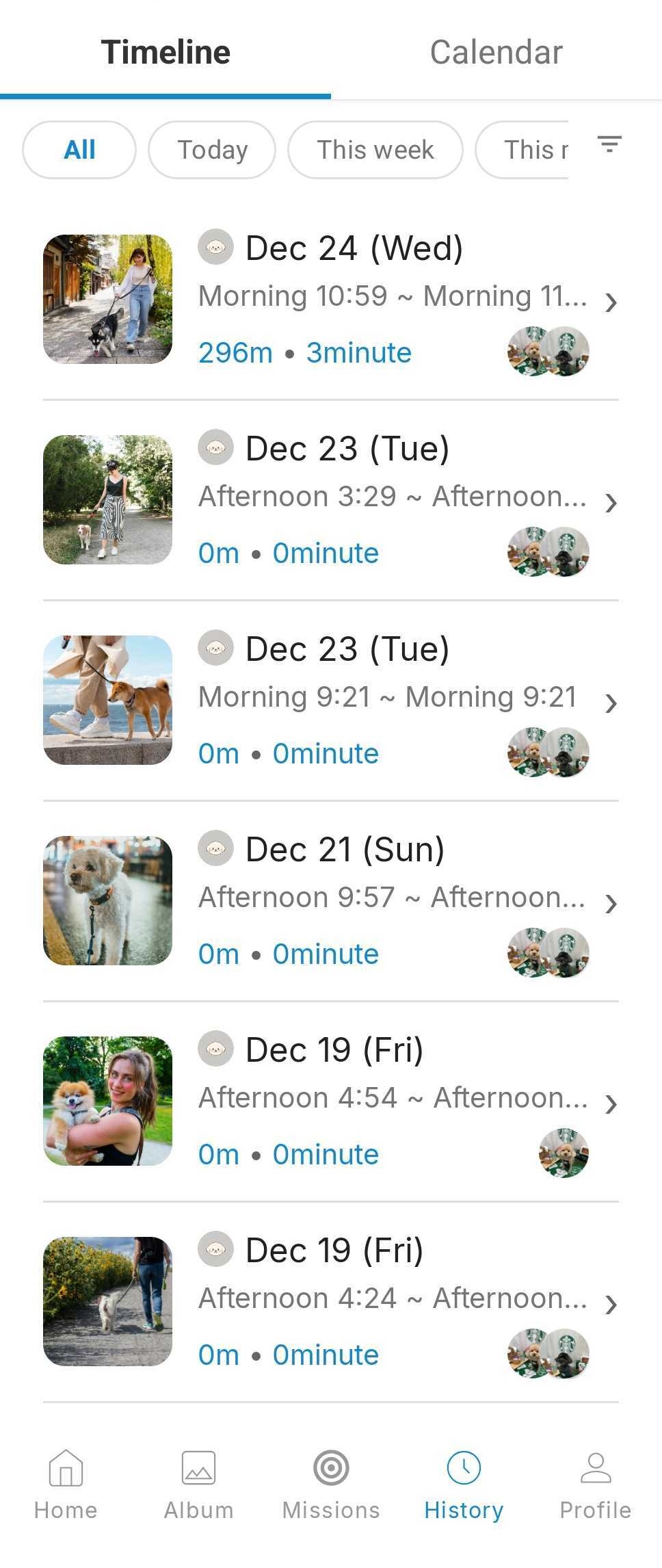The width and height of the screenshot is (662, 1568).
Task: Enable the Today filter
Action: click(x=211, y=149)
